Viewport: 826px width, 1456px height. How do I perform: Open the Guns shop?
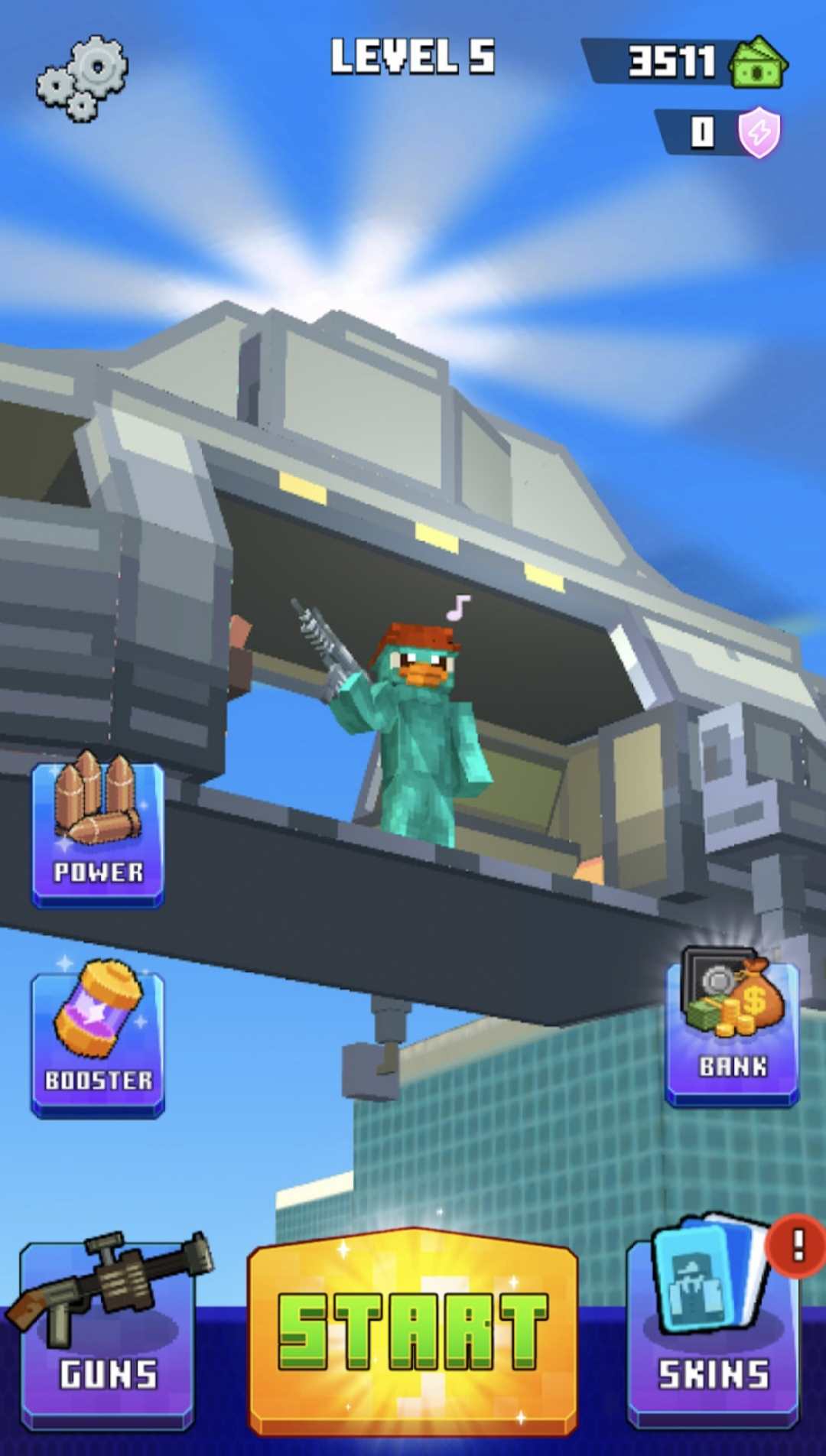click(x=107, y=1335)
